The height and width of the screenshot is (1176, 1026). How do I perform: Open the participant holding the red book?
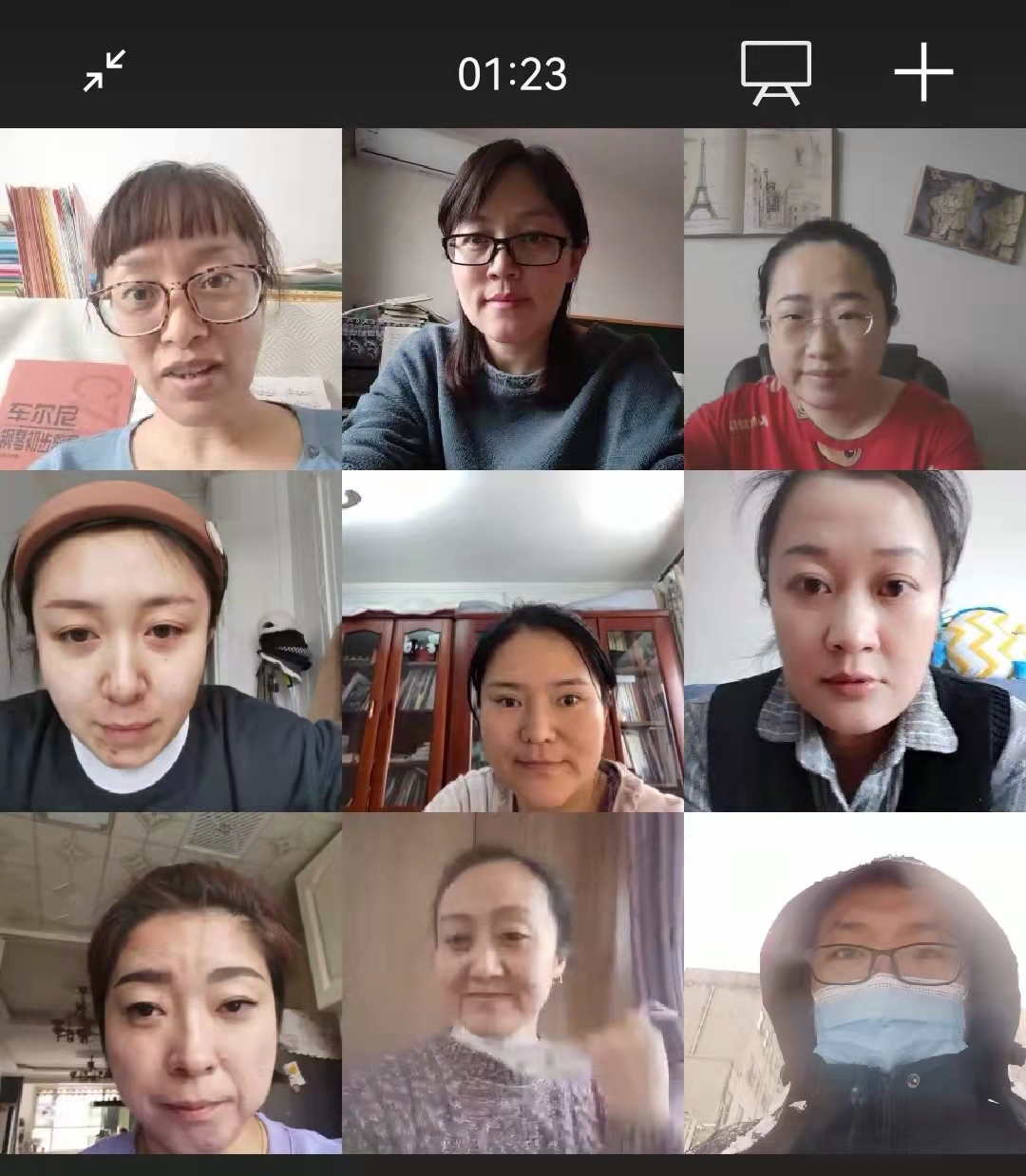171,299
